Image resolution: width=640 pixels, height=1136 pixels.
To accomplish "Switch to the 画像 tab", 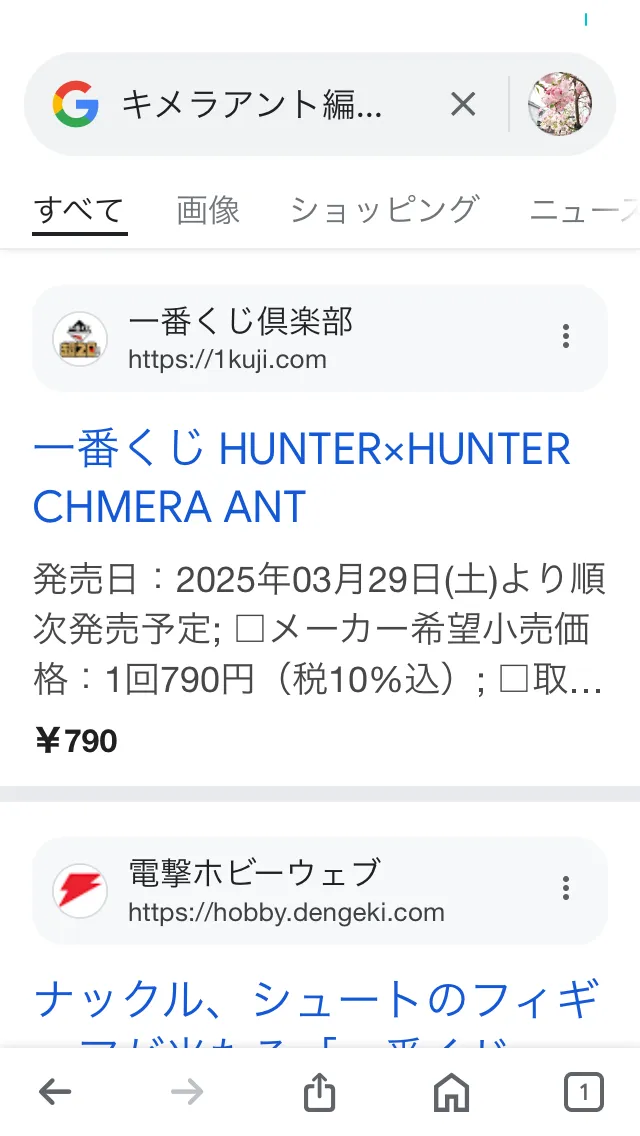I will click(x=208, y=210).
